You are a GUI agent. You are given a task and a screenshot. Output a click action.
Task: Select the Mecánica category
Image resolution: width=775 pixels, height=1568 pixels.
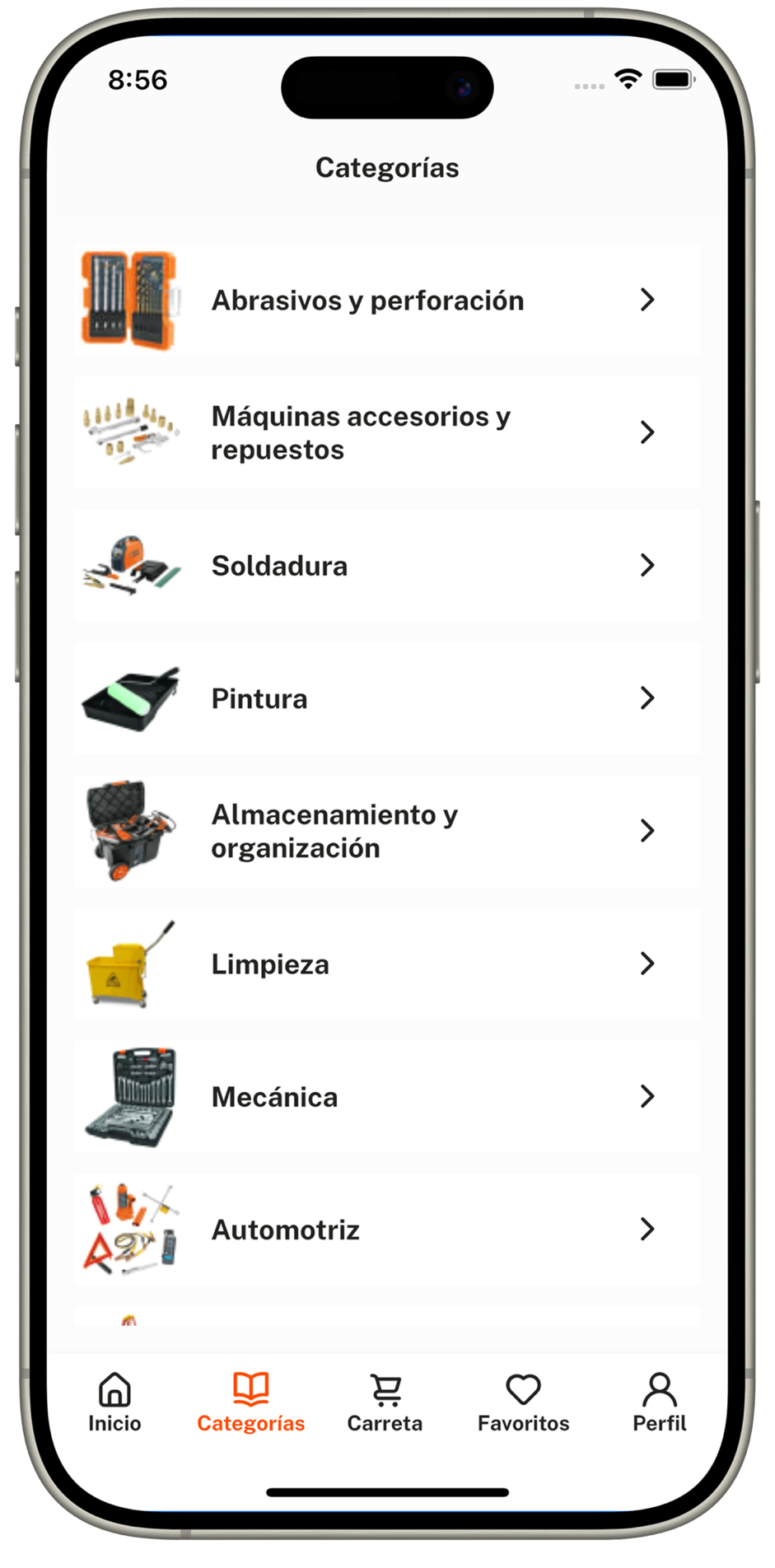387,1097
